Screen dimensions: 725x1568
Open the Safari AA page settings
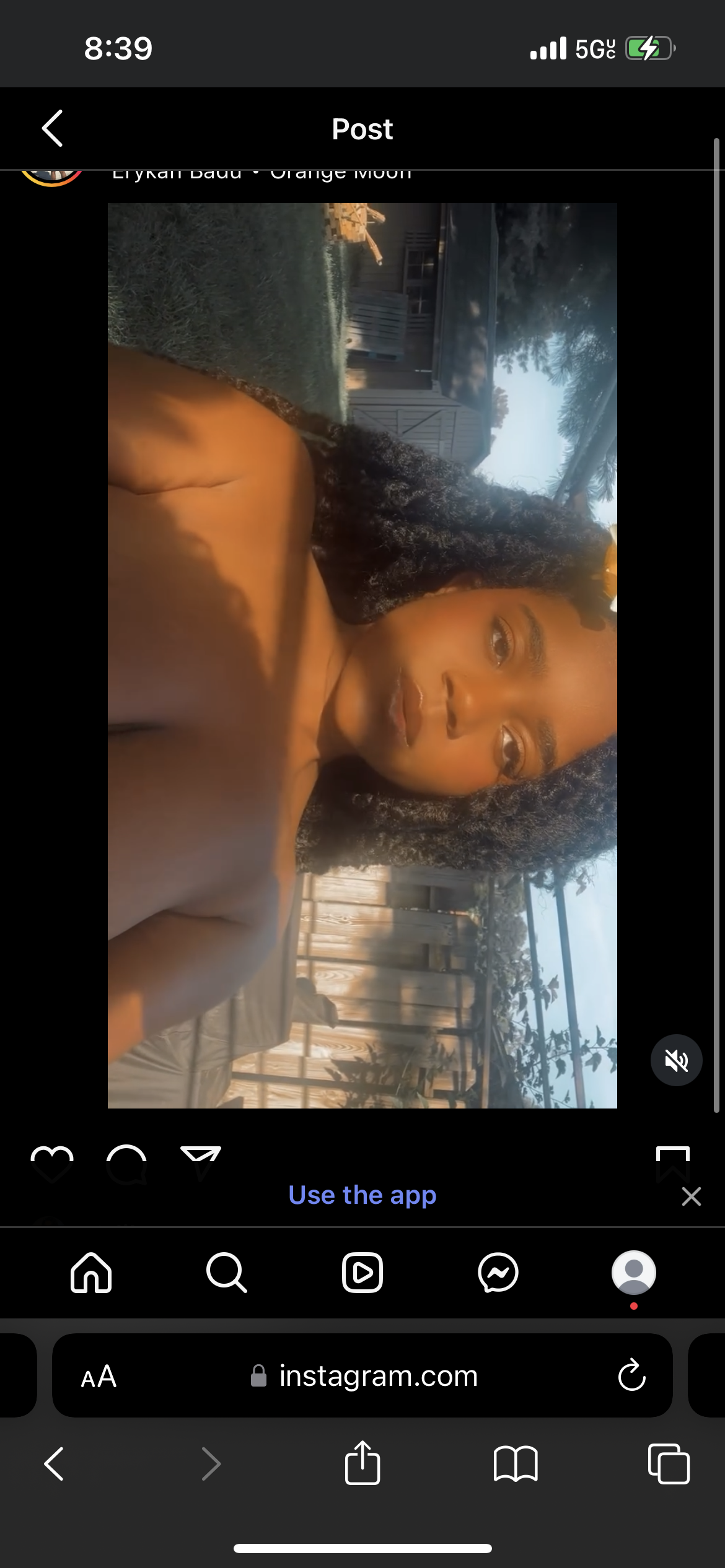pos(99,1376)
